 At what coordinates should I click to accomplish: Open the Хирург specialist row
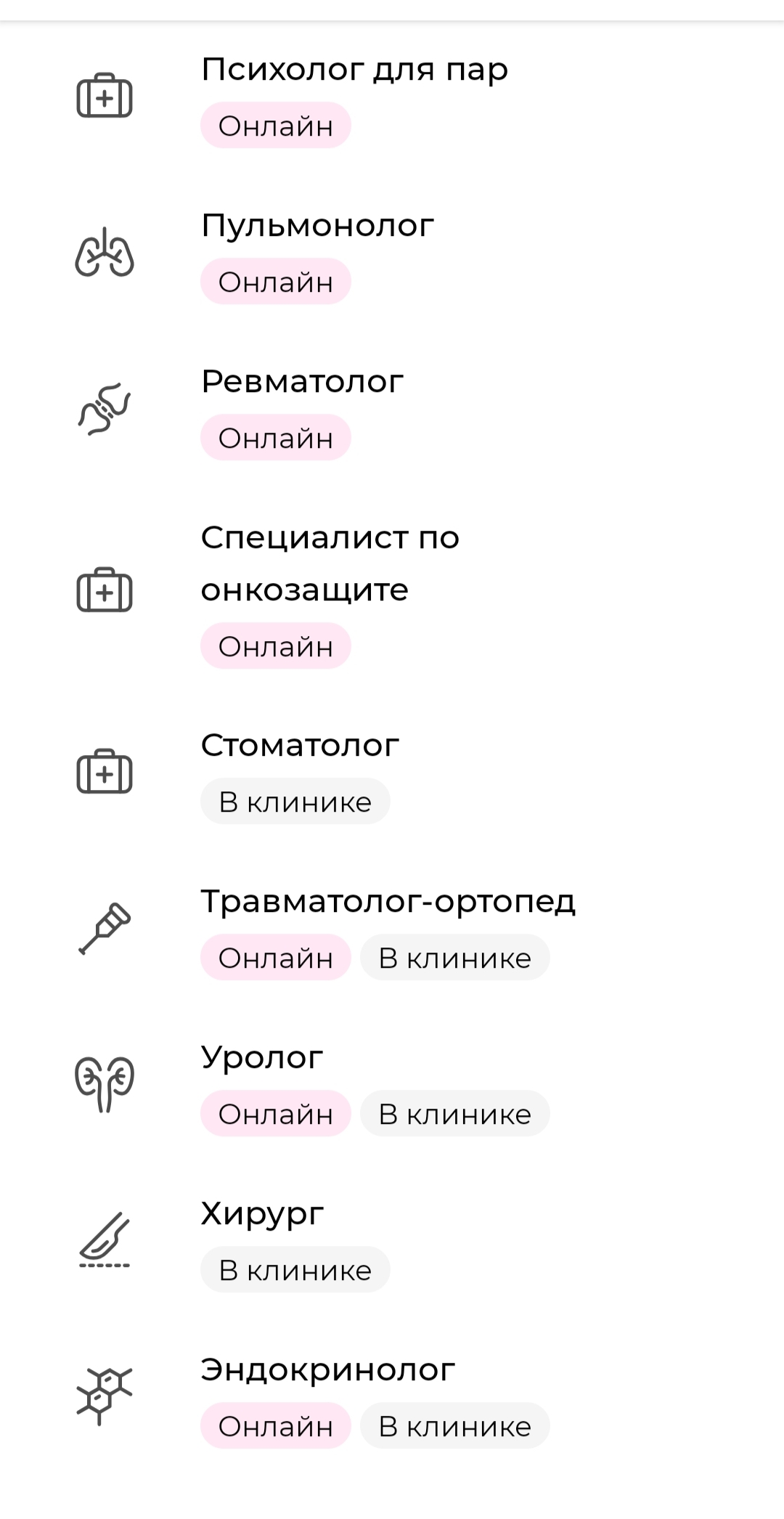click(x=262, y=1213)
